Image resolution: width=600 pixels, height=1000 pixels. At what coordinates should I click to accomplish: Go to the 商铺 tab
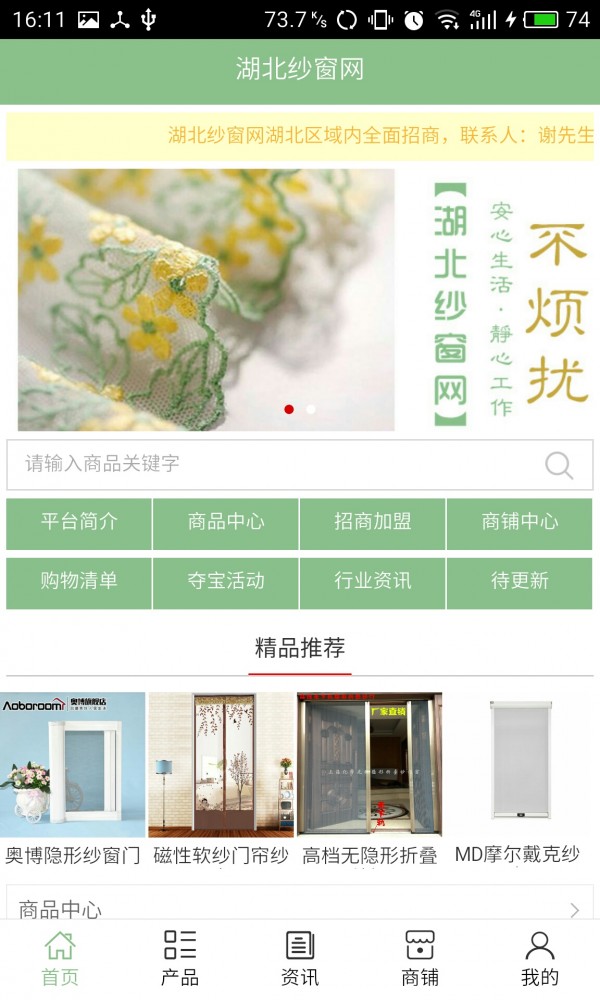tap(420, 958)
